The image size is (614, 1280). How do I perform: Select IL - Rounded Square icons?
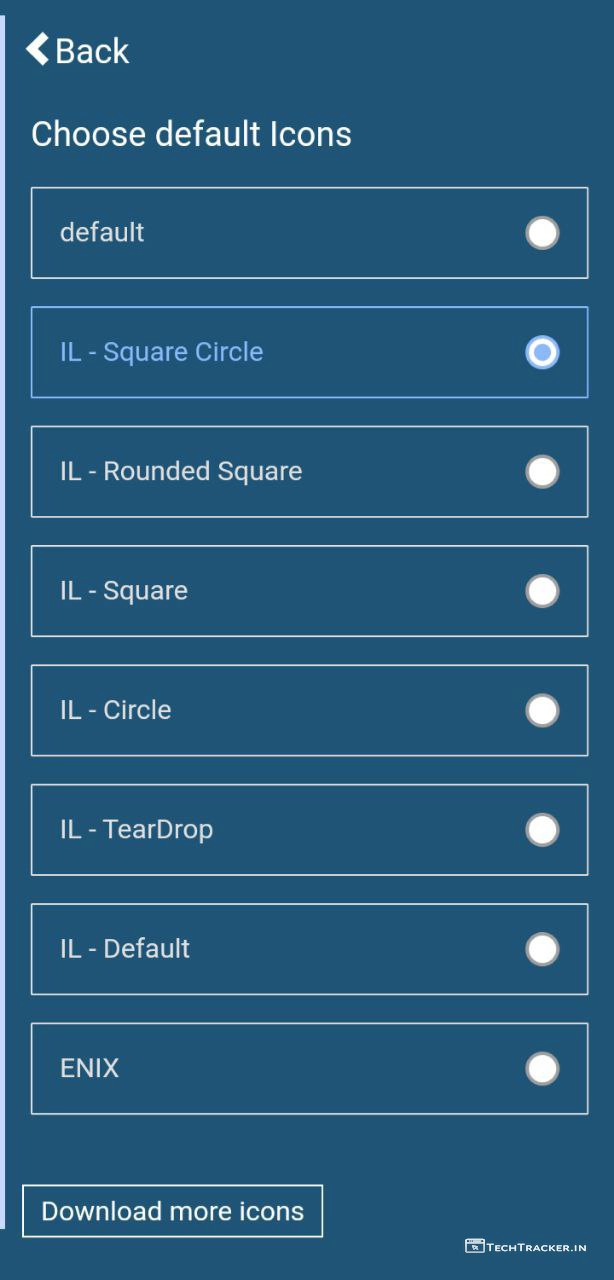309,471
